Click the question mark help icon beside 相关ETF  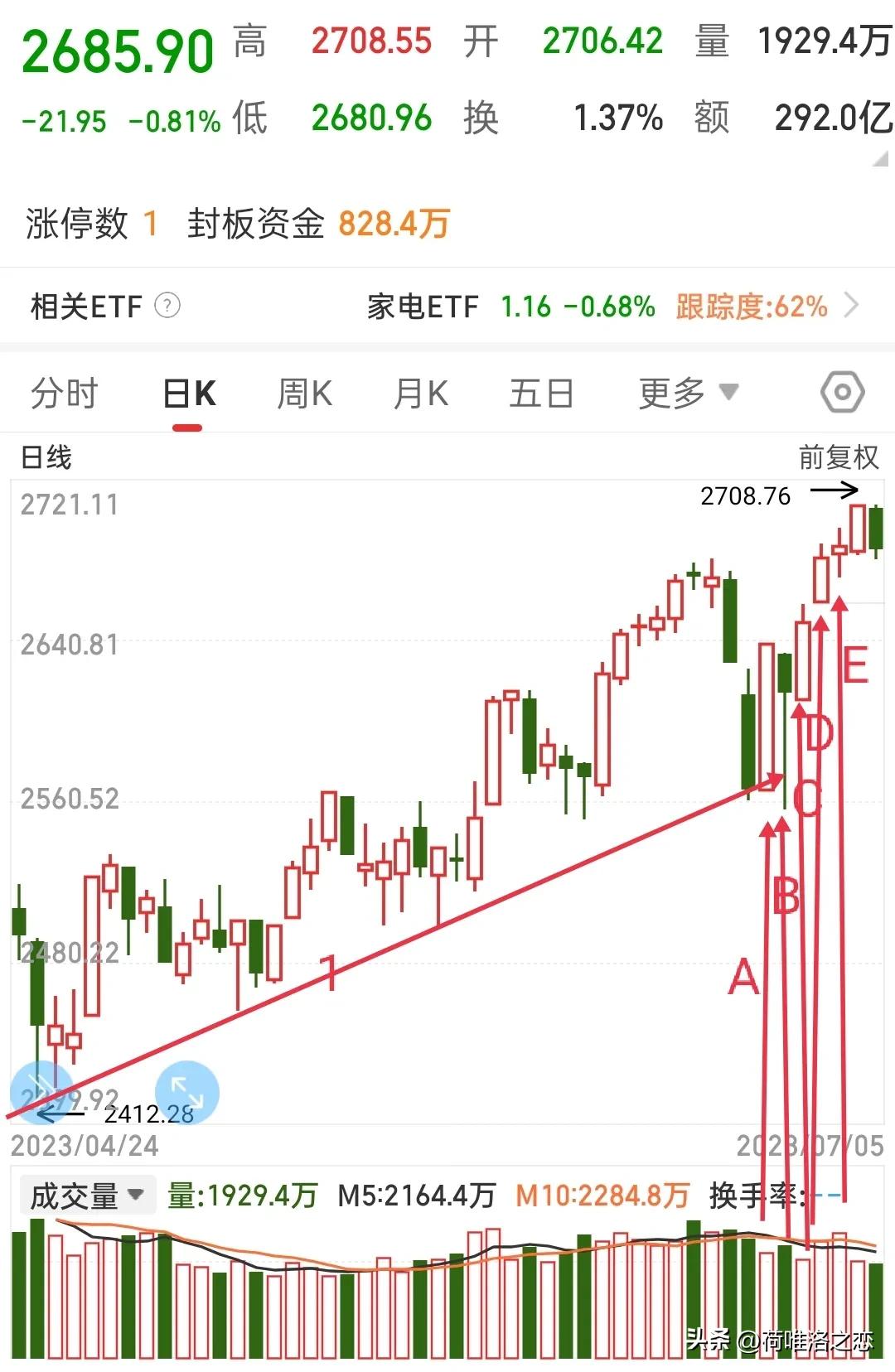(x=168, y=307)
